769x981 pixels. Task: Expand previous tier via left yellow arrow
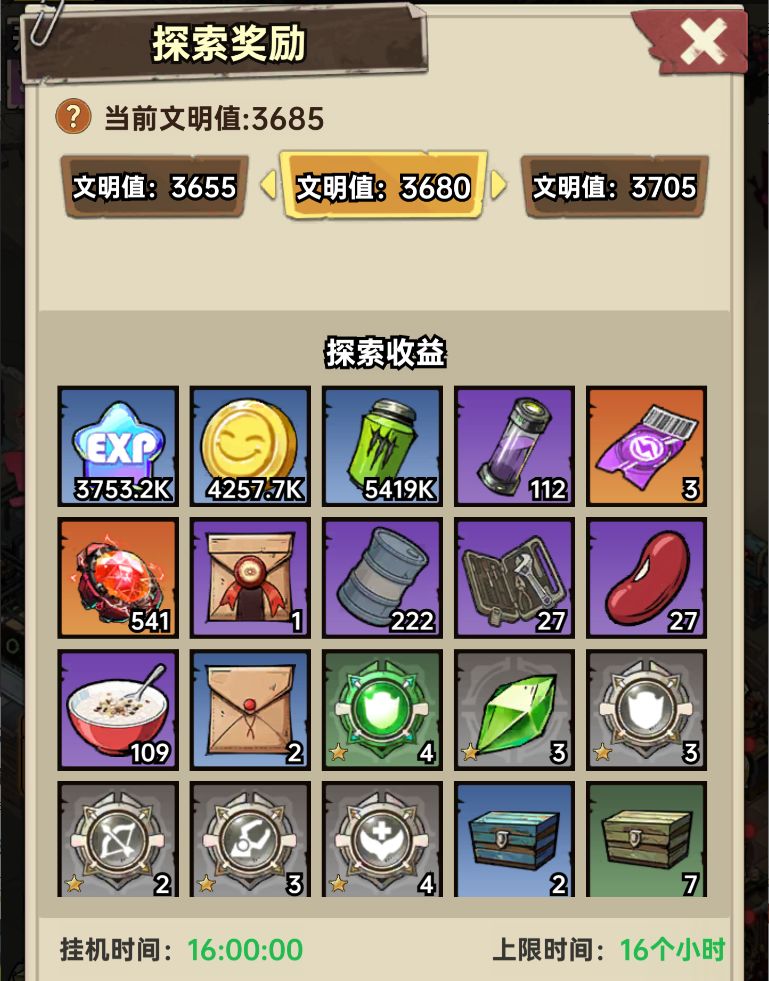pyautogui.click(x=266, y=188)
